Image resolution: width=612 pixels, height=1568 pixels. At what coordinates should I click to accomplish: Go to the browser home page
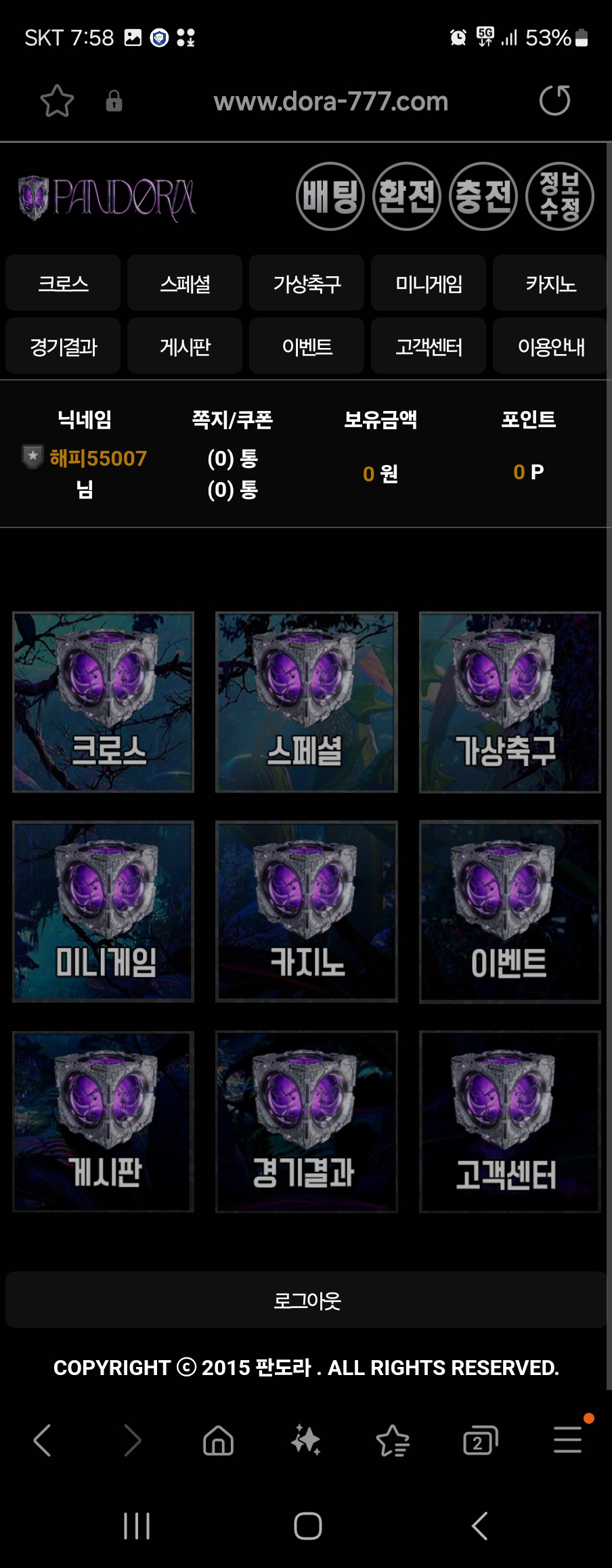(218, 1440)
